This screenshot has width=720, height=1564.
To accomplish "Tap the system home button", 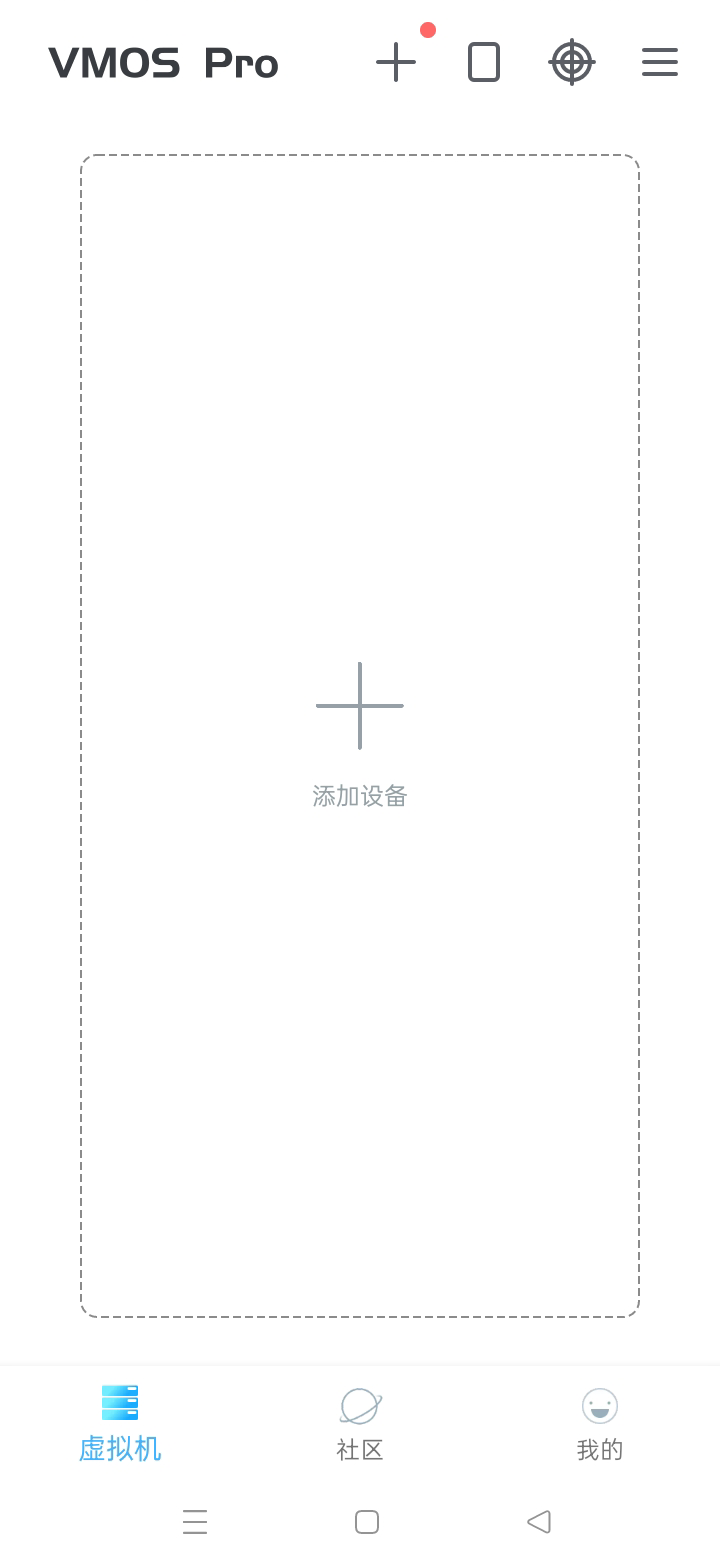I will click(x=367, y=1521).
